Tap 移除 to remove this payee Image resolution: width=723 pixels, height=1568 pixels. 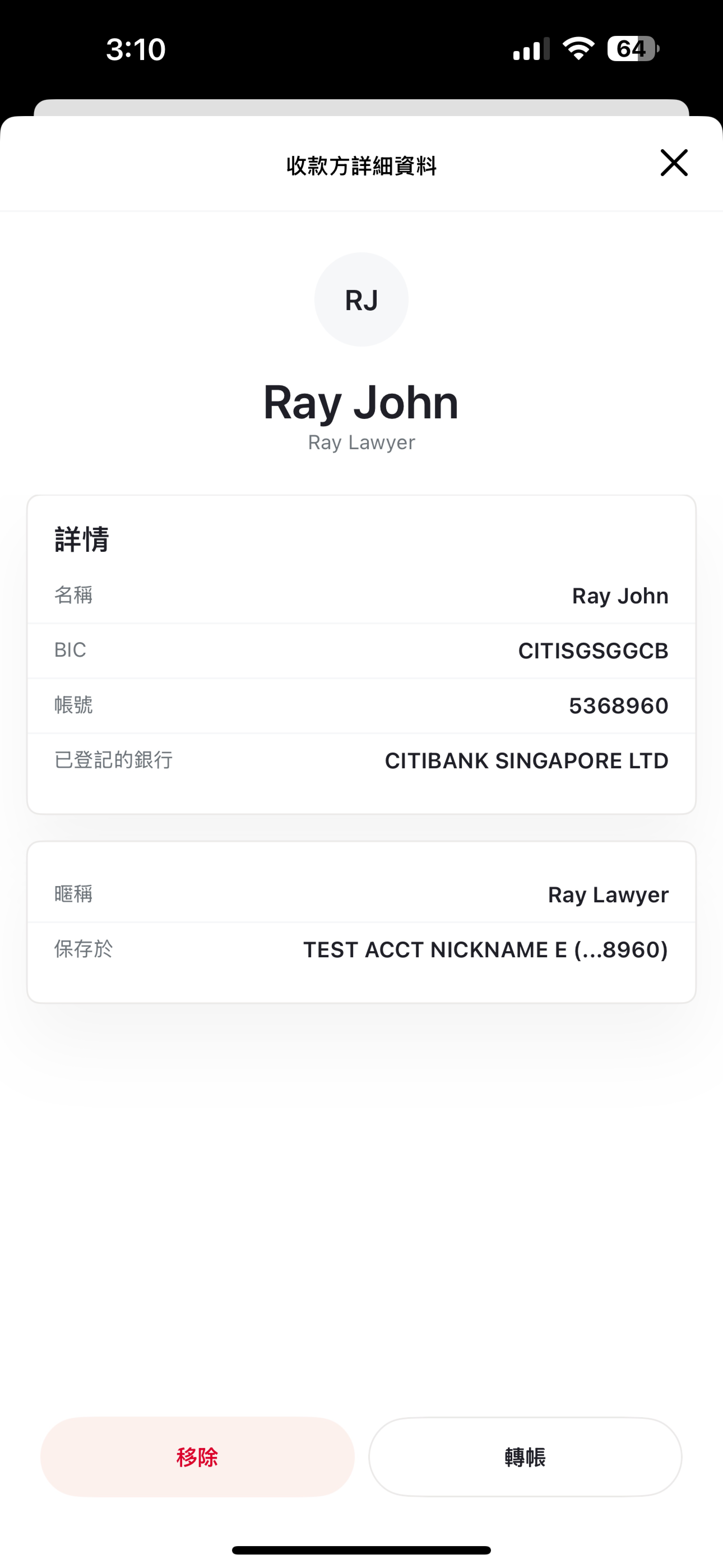pyautogui.click(x=197, y=1457)
